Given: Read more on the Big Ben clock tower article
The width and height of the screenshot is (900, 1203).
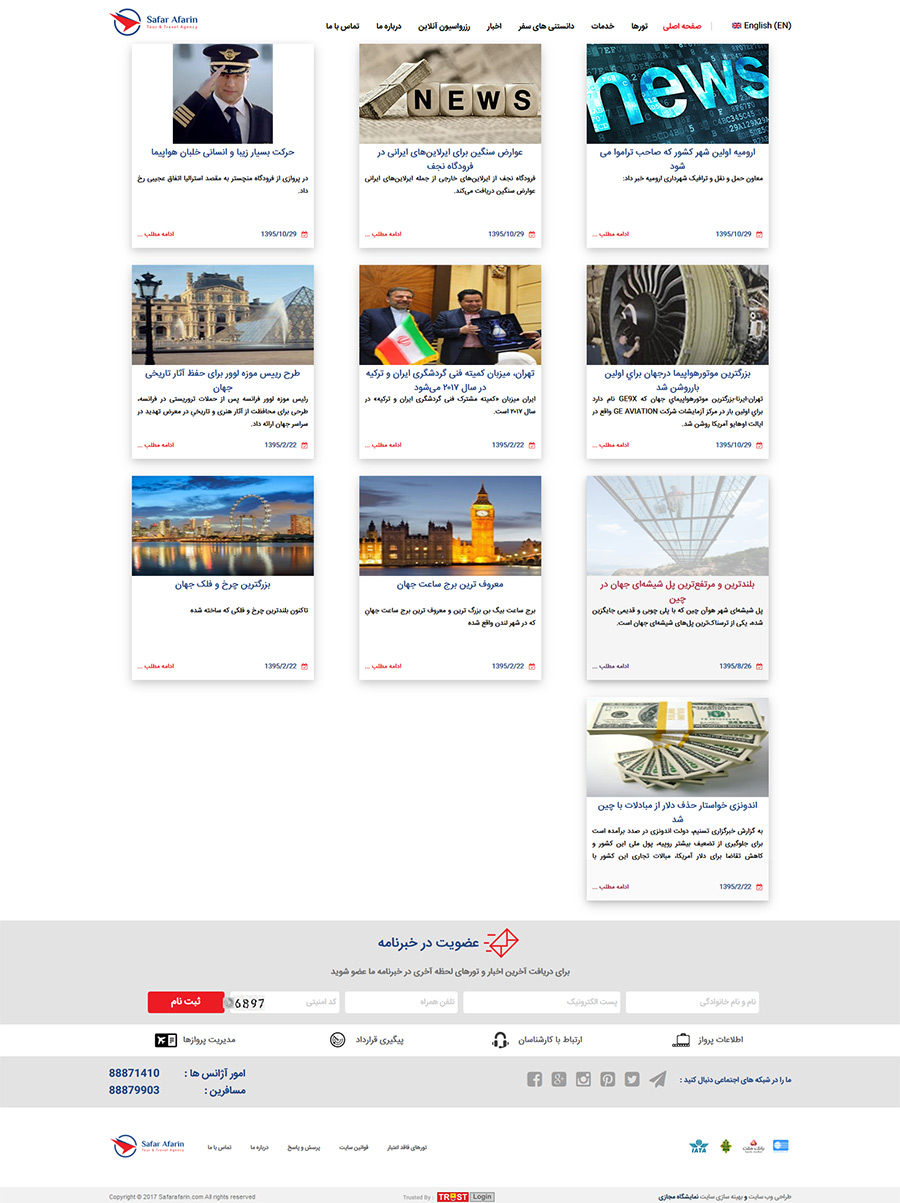Looking at the screenshot, I should point(381,666).
